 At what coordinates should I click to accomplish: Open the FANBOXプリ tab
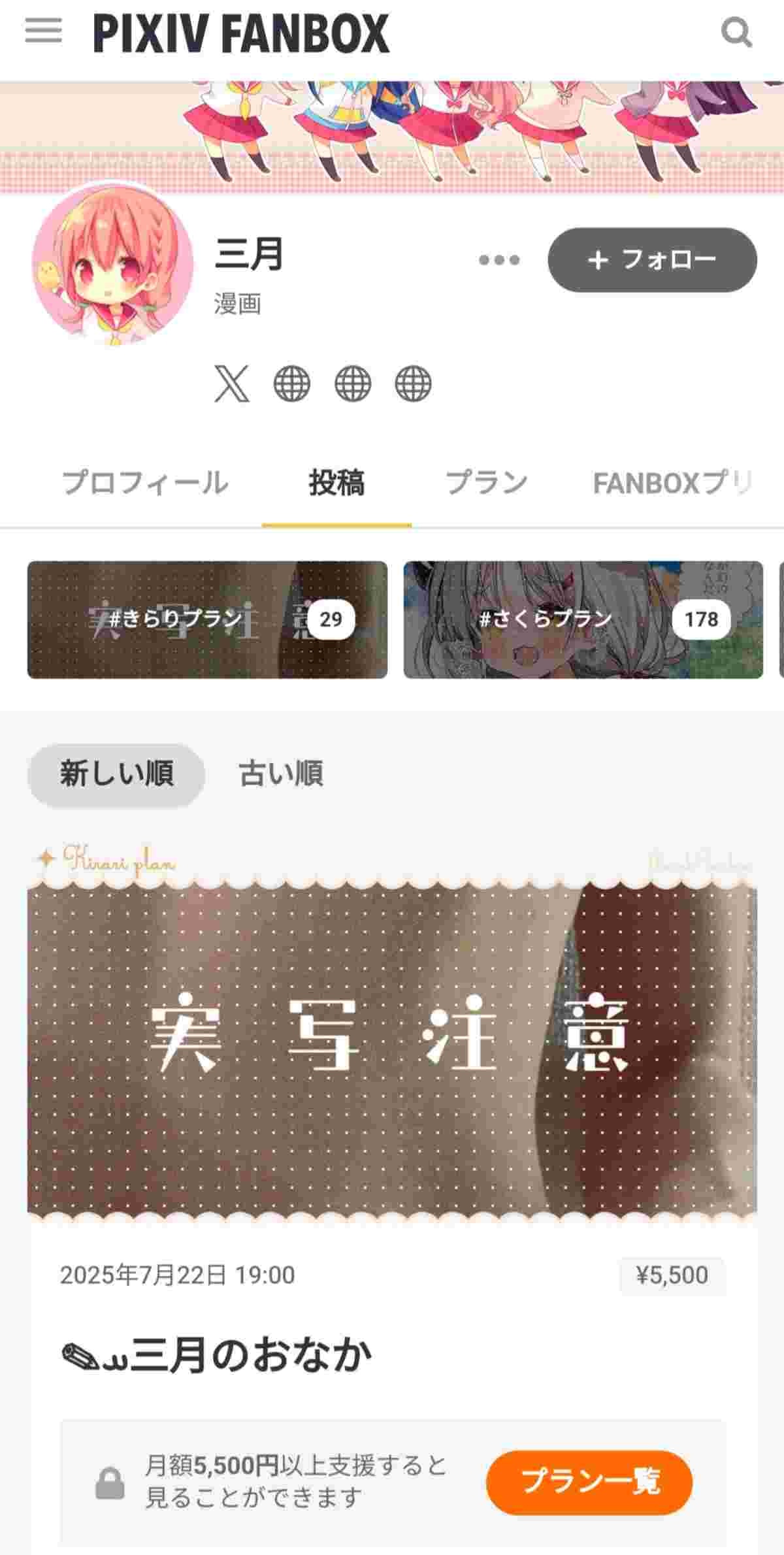click(x=673, y=483)
